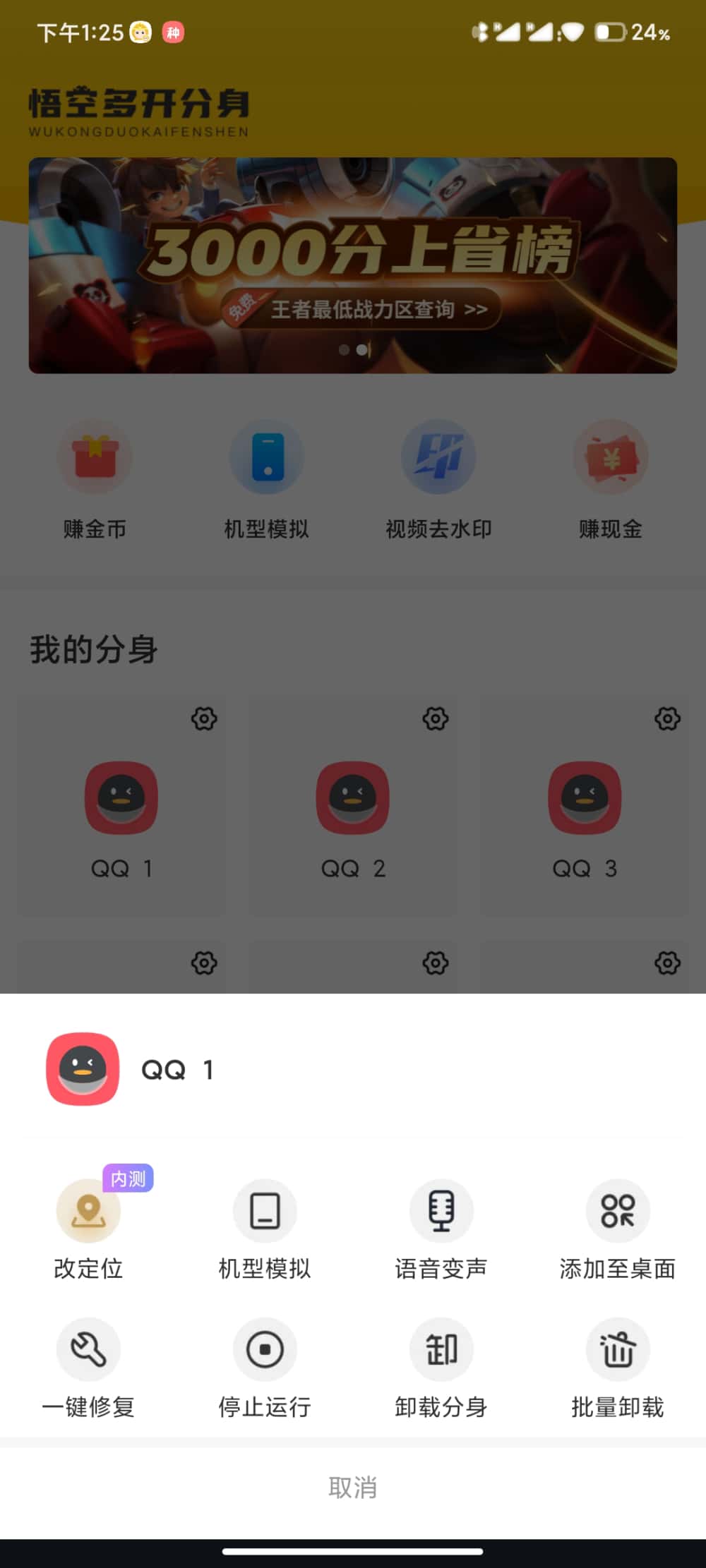Open the 视频去水印 watermark remover
706x1568 pixels.
(438, 480)
